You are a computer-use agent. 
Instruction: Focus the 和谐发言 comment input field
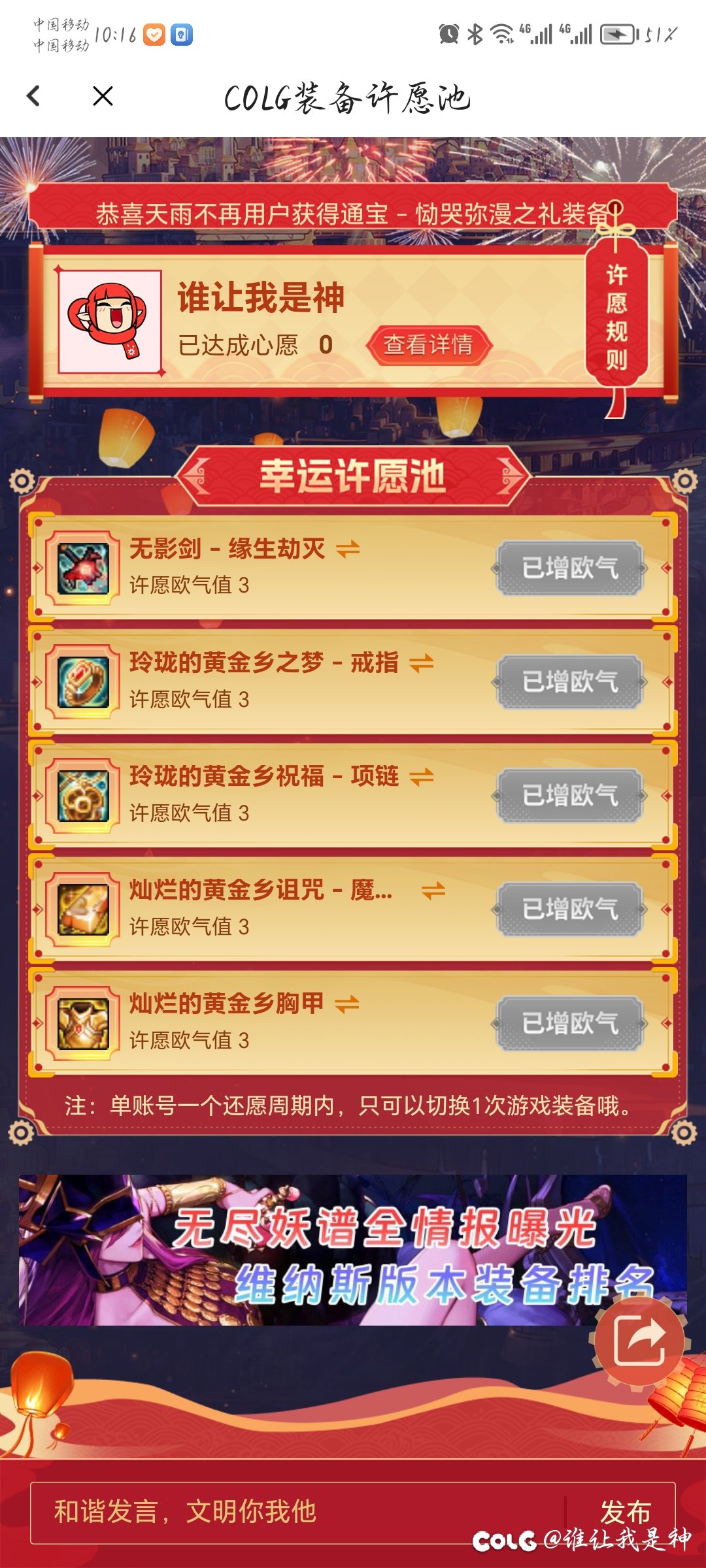[x=297, y=1512]
